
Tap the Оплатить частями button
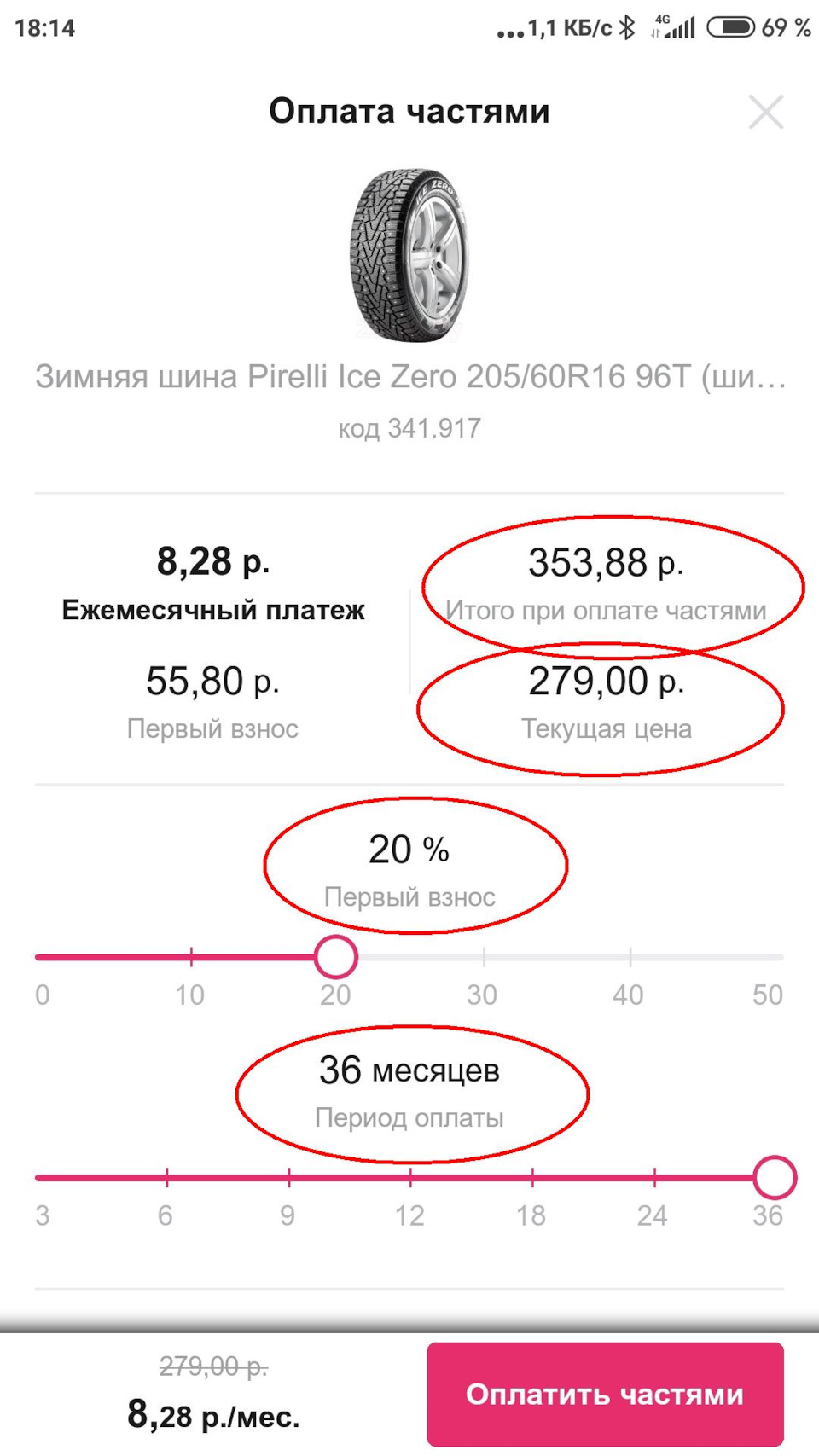[605, 1394]
